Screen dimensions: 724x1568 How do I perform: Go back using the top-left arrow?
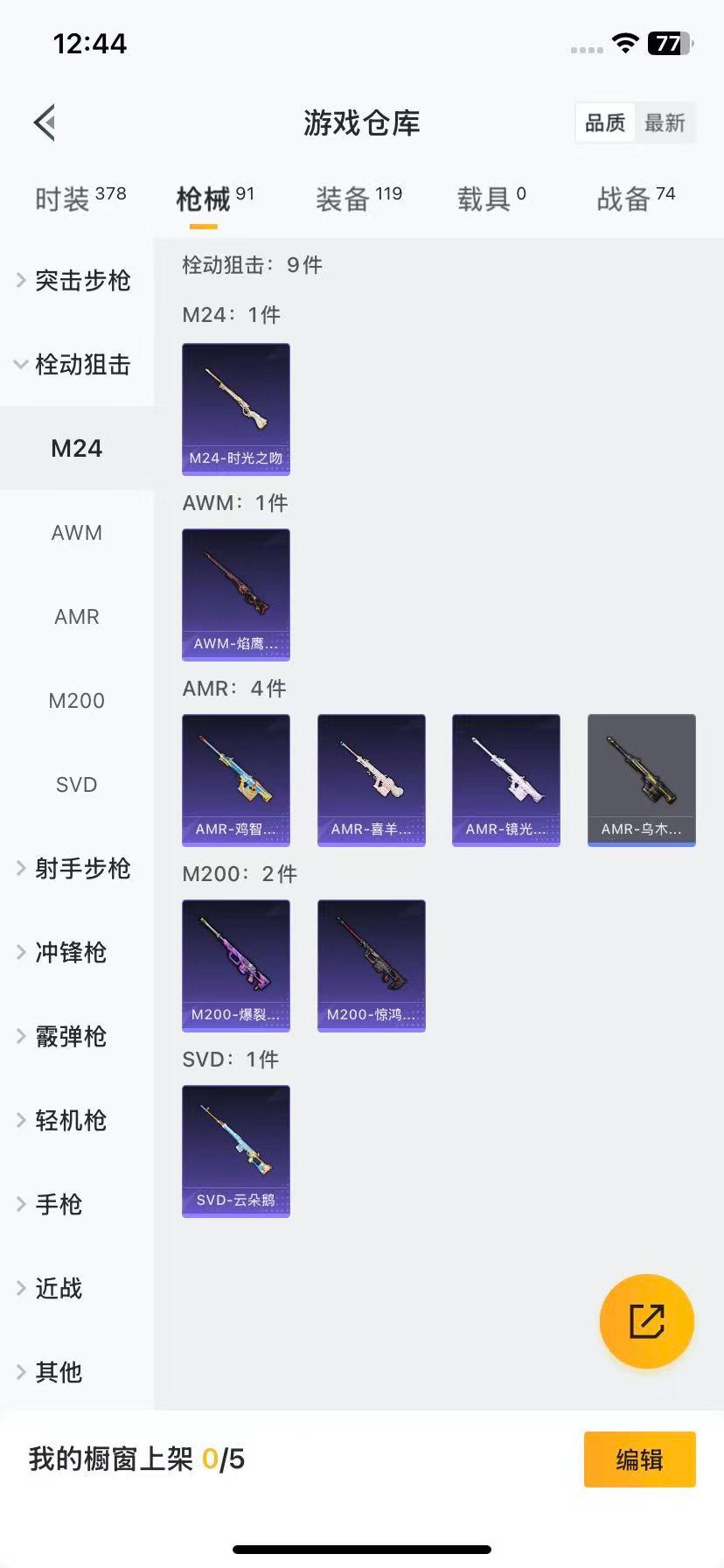click(x=45, y=122)
